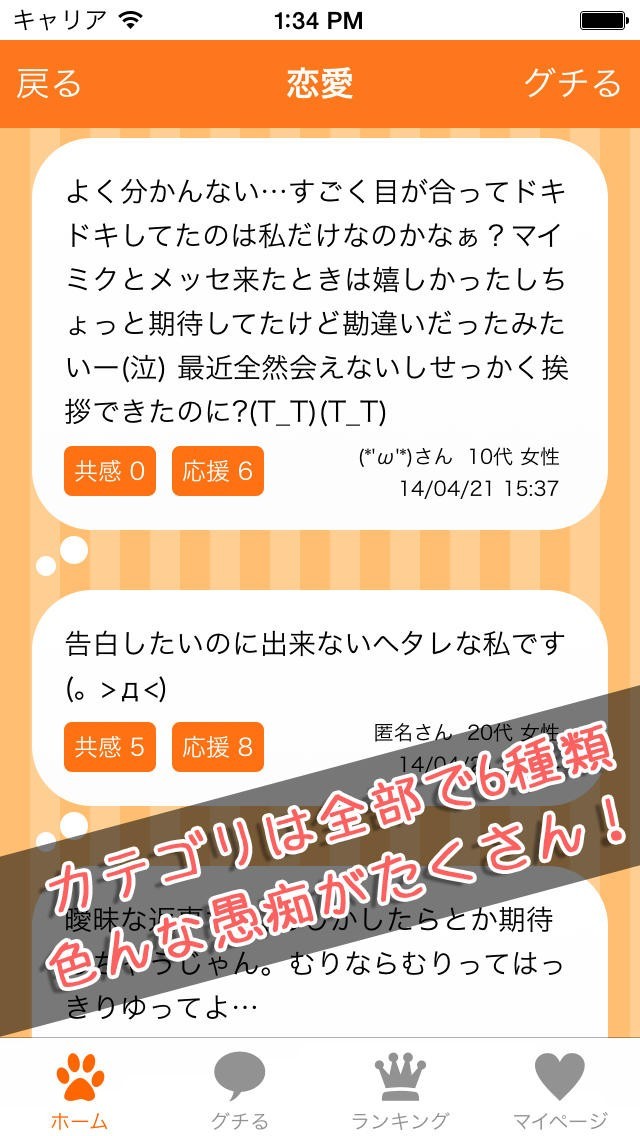Tap 共感 5 on the 告白したい post

(x=109, y=747)
